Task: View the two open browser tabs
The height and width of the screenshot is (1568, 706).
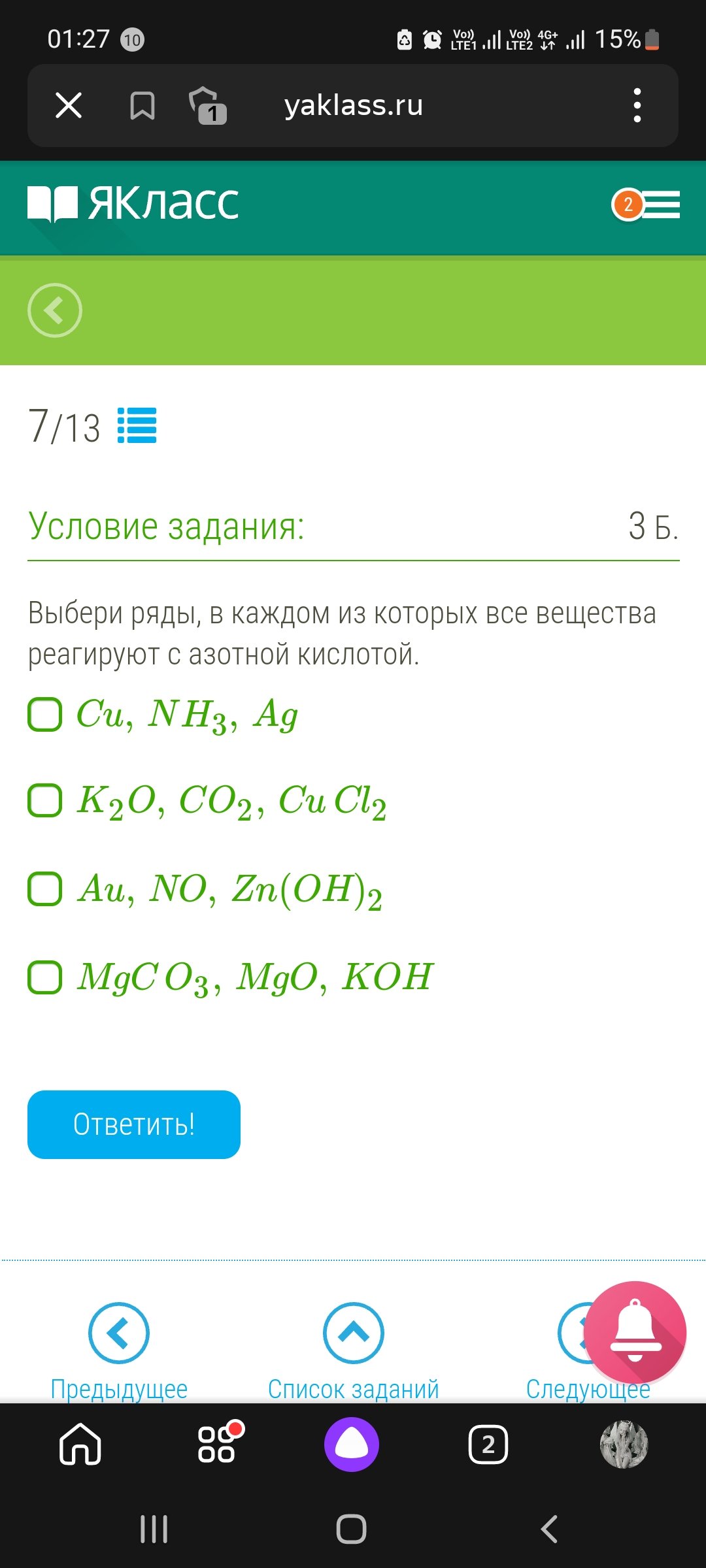Action: click(488, 1445)
